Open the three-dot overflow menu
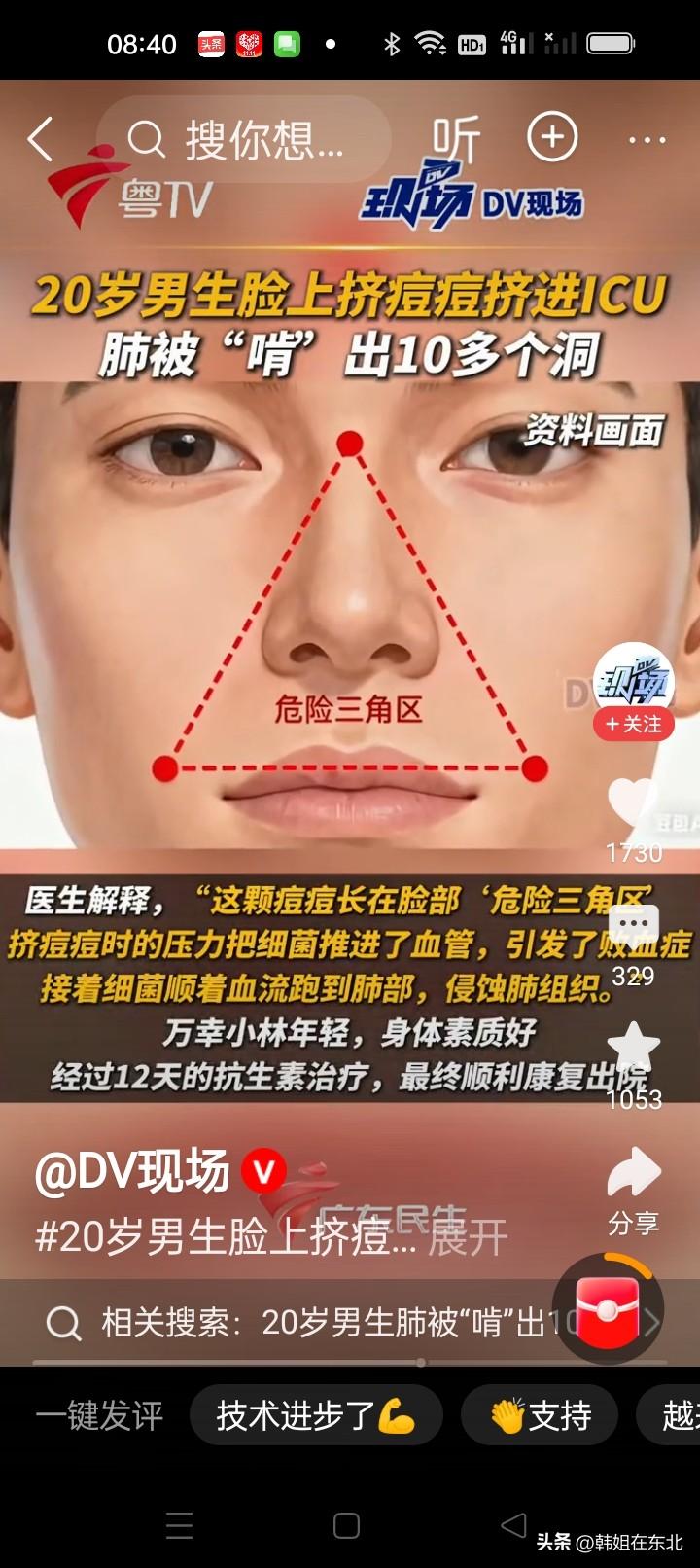The height and width of the screenshot is (1568, 700). (x=647, y=140)
